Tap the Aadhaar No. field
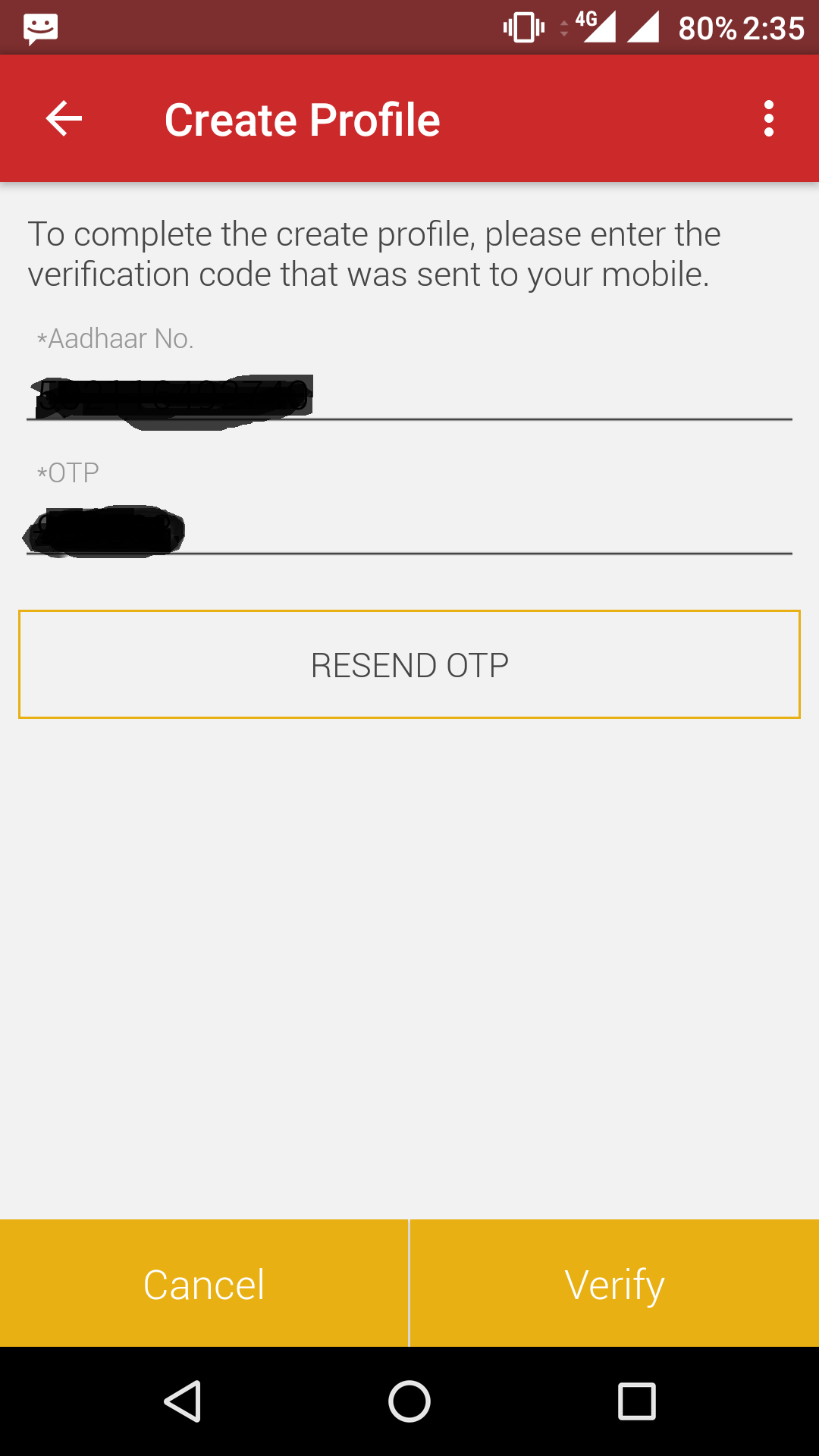Viewport: 819px width, 1456px height. [x=409, y=397]
